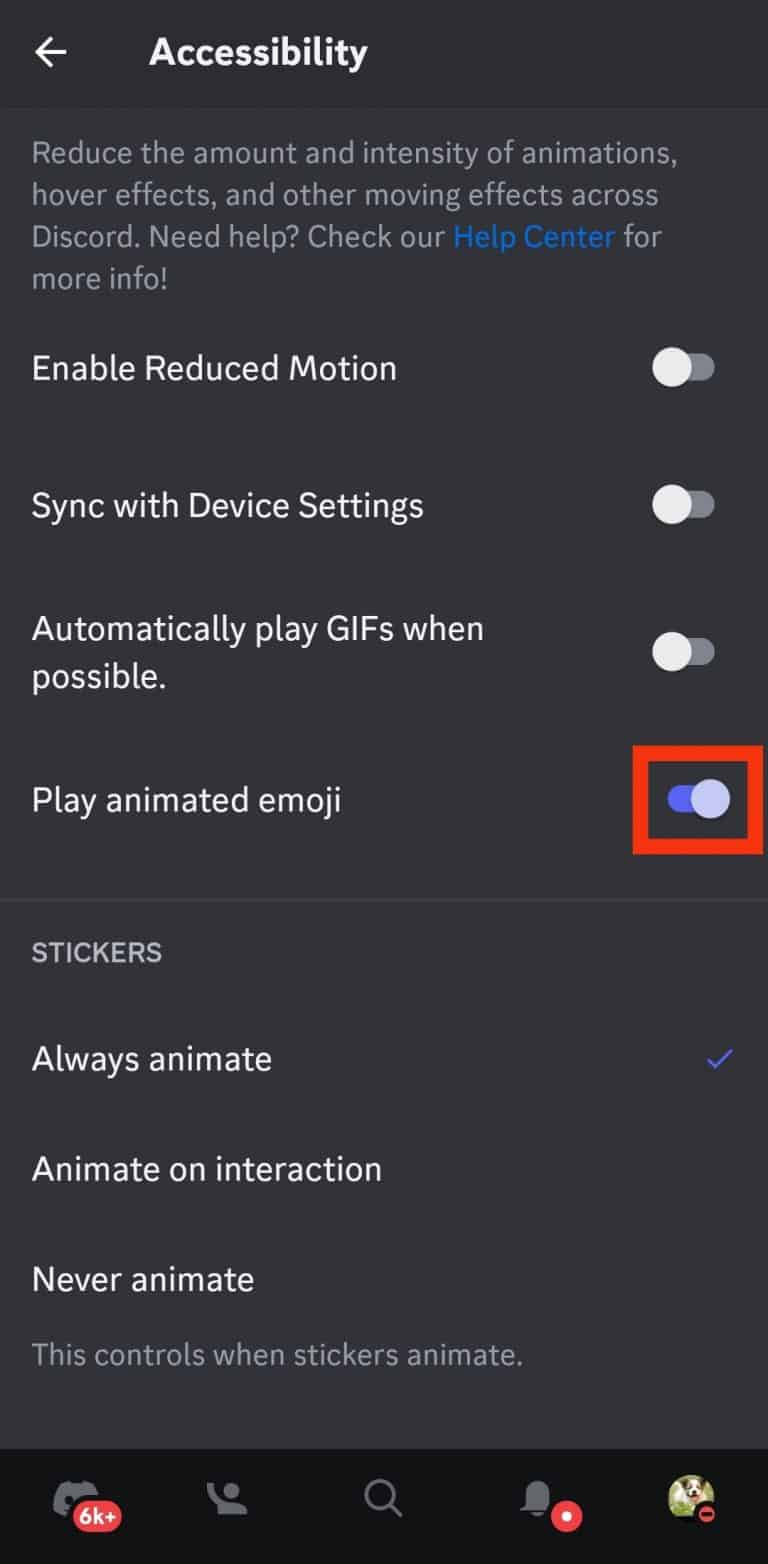Choose Never animate for stickers
768x1564 pixels.
142,1278
